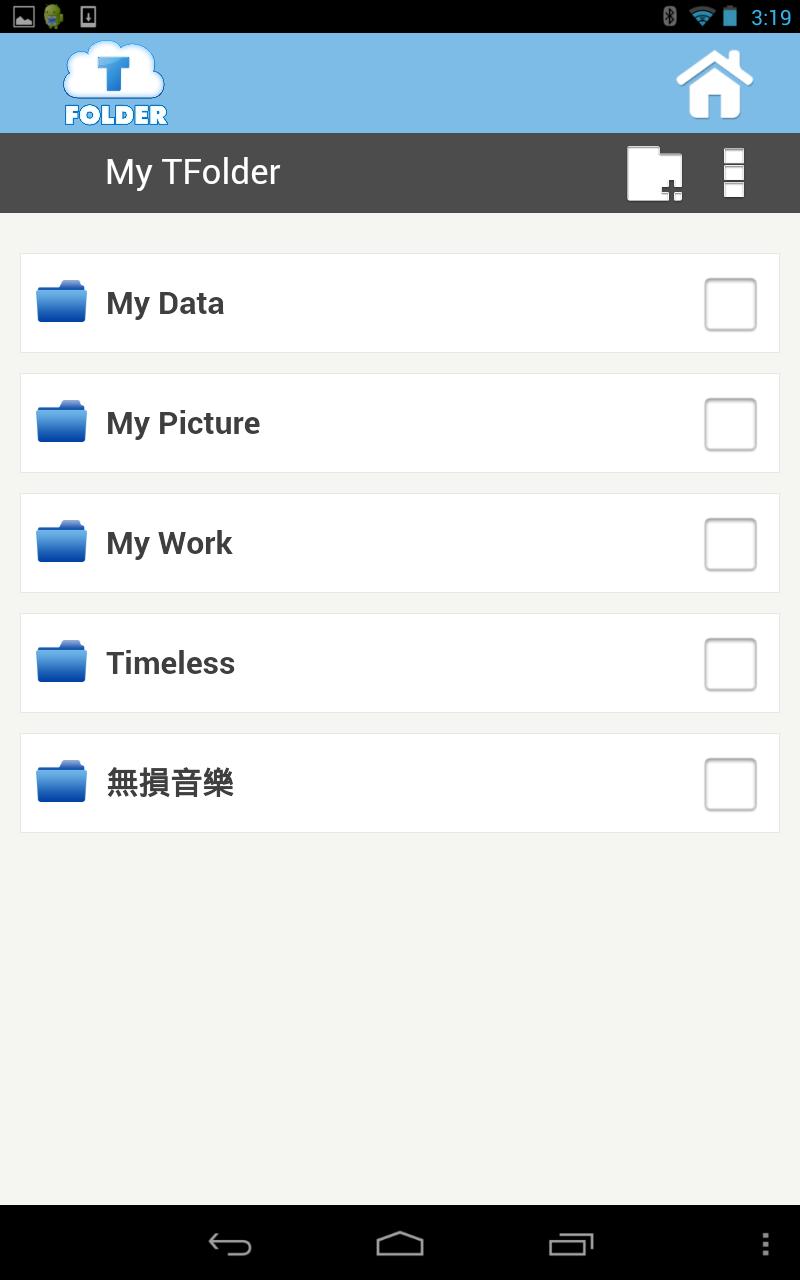Check the My Data checkbox
Image resolution: width=800 pixels, height=1280 pixels.
(729, 303)
